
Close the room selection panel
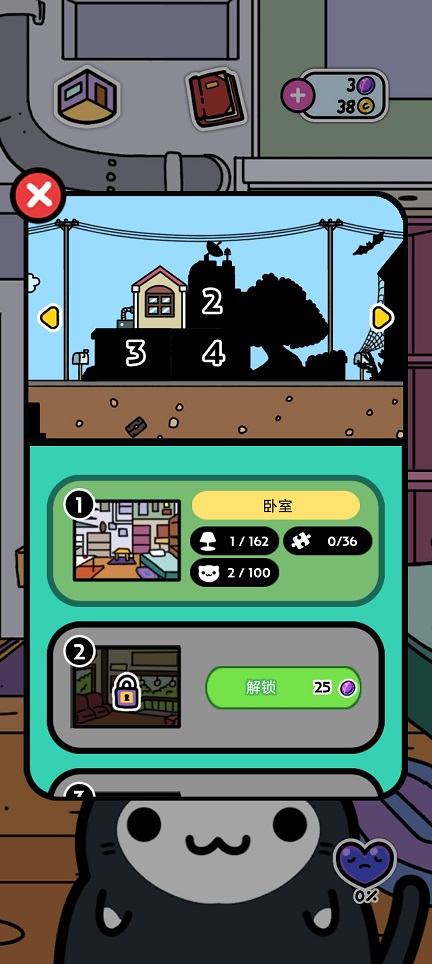[x=39, y=196]
